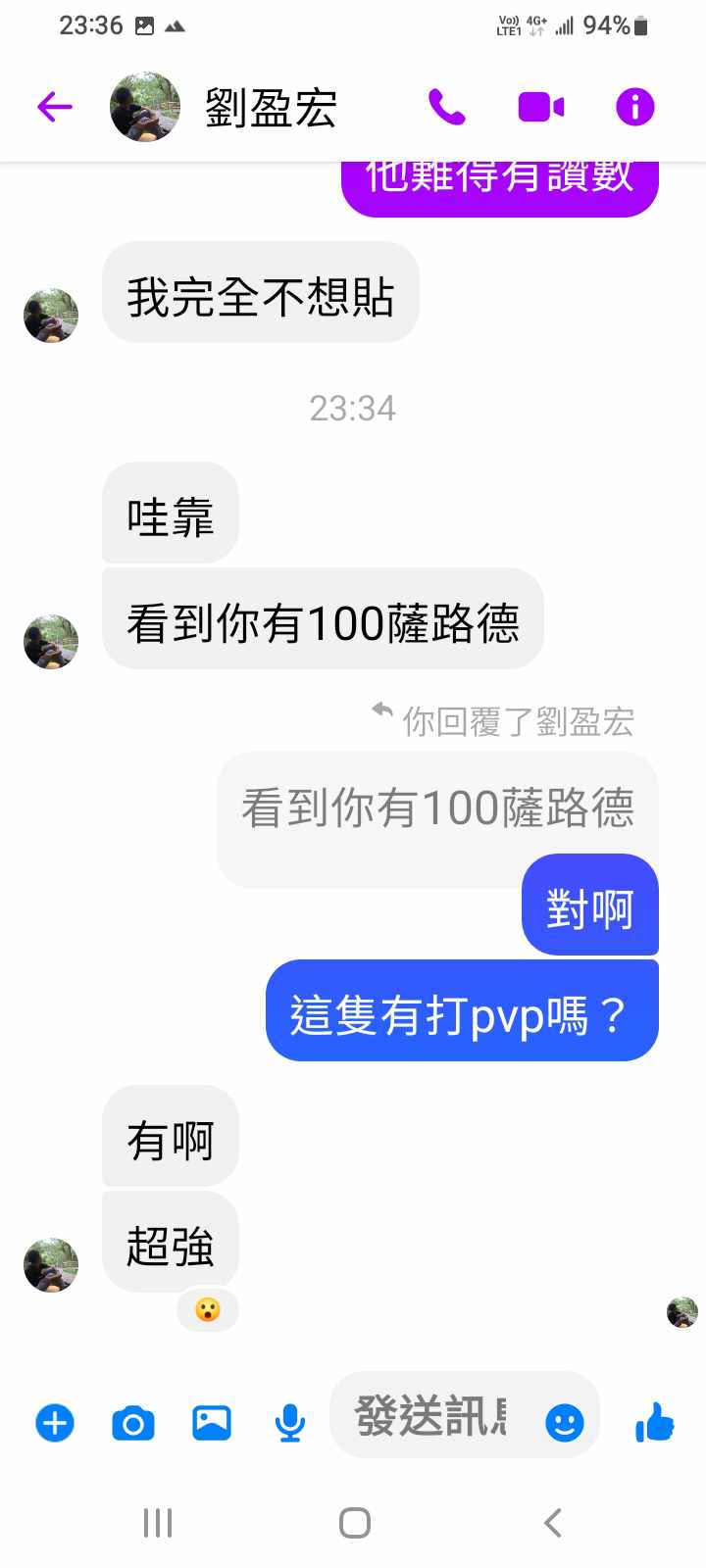Image resolution: width=706 pixels, height=1568 pixels.
Task: Start a video call with 劉盈宏
Action: (540, 107)
